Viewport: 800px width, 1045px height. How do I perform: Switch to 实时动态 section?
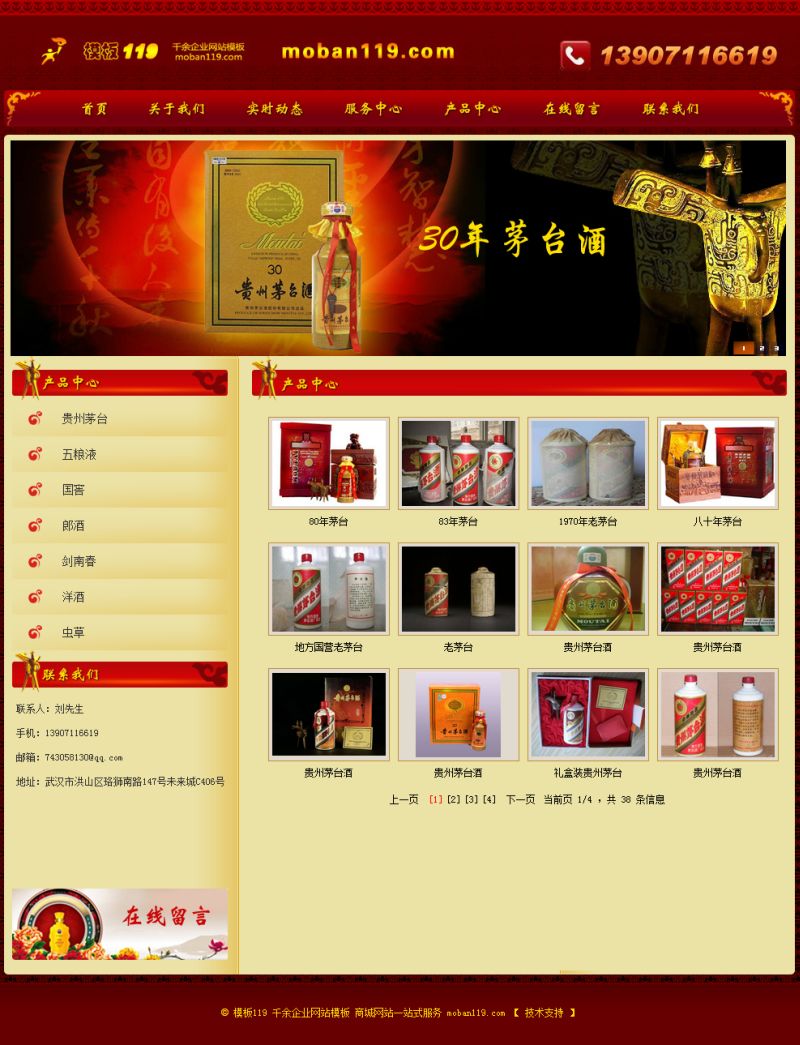click(275, 109)
